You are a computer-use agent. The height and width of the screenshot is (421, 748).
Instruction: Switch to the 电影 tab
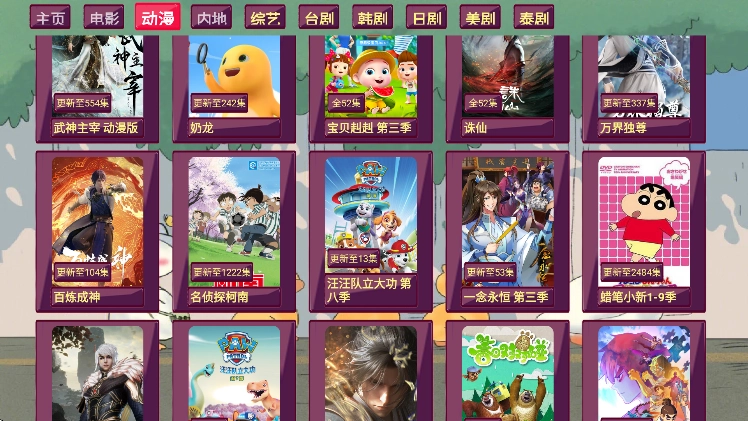103,18
